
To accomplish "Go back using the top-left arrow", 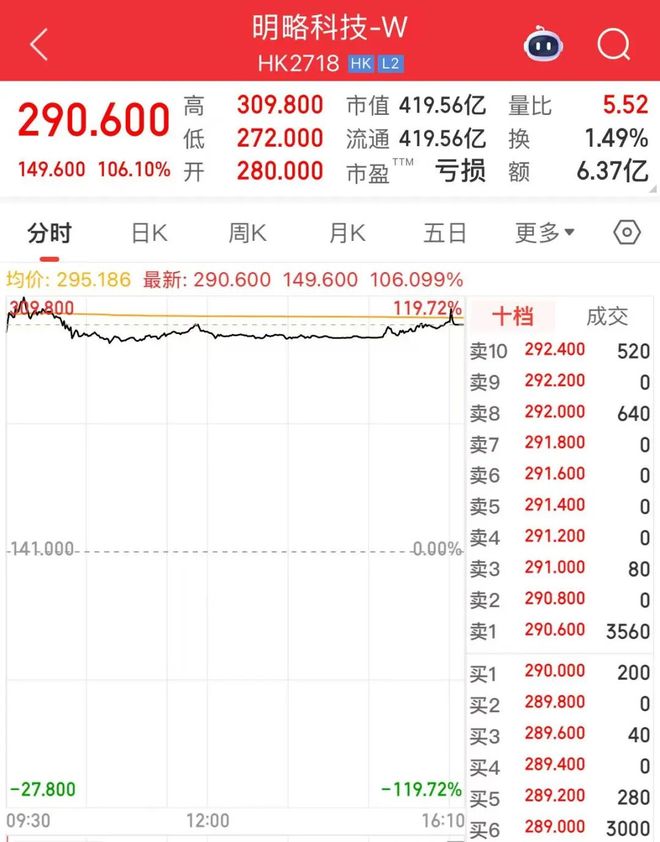I will pyautogui.click(x=39, y=44).
